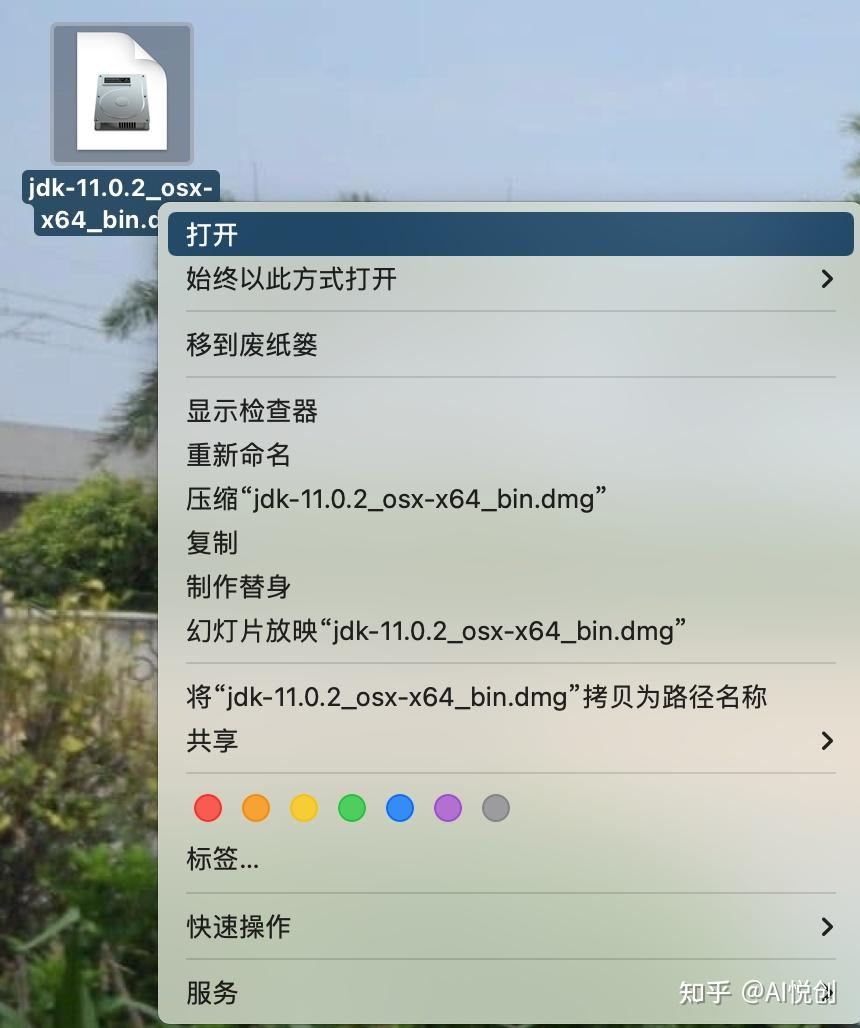Apply the gray tag color
Viewport: 860px width, 1028px height.
(x=496, y=808)
